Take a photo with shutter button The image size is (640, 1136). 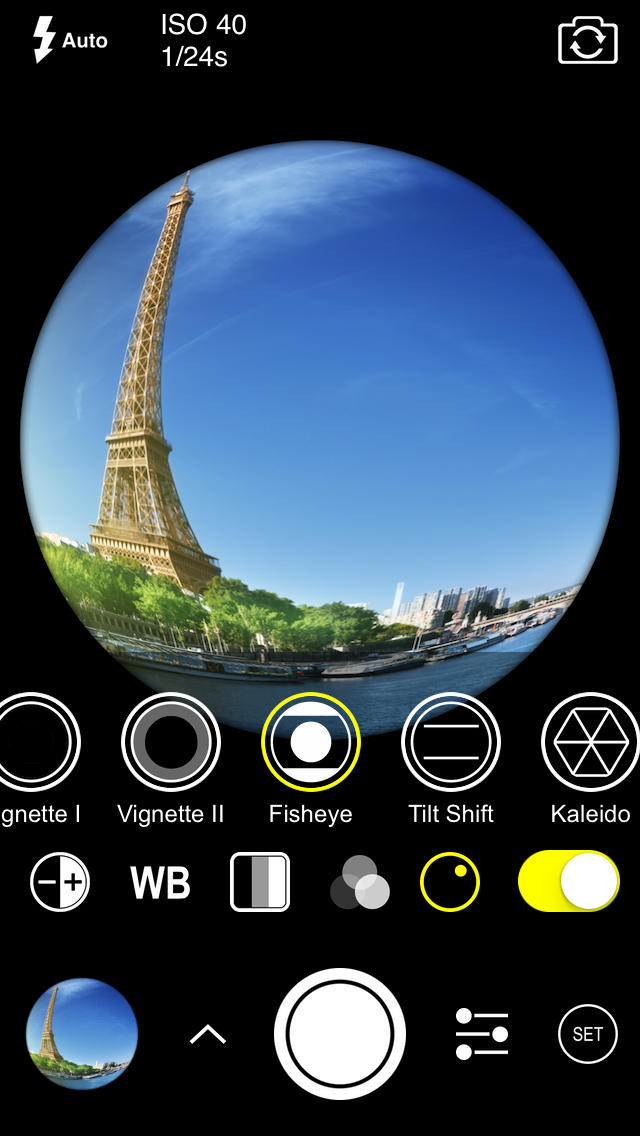339,1034
